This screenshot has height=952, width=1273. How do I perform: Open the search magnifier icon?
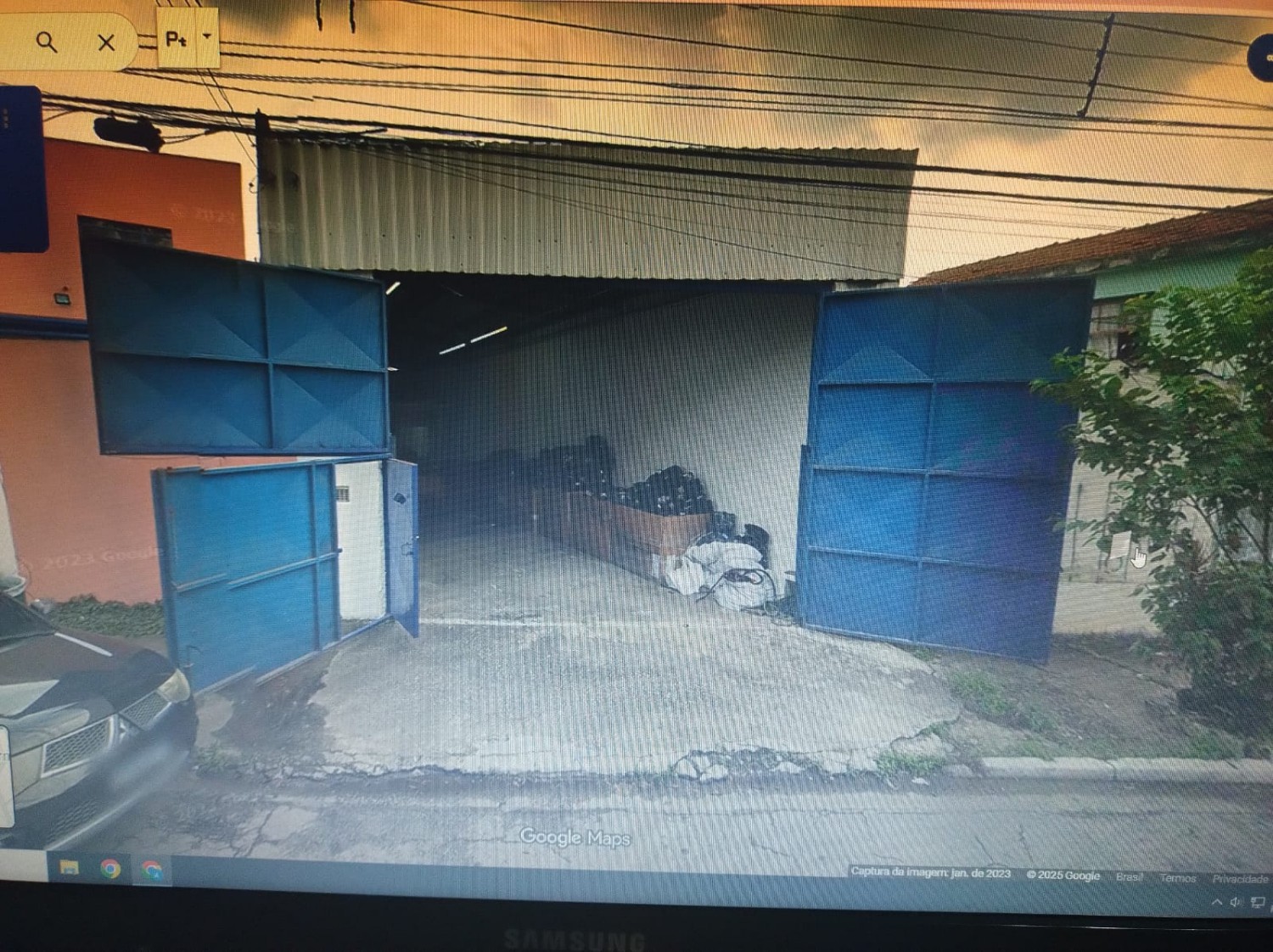click(x=47, y=42)
